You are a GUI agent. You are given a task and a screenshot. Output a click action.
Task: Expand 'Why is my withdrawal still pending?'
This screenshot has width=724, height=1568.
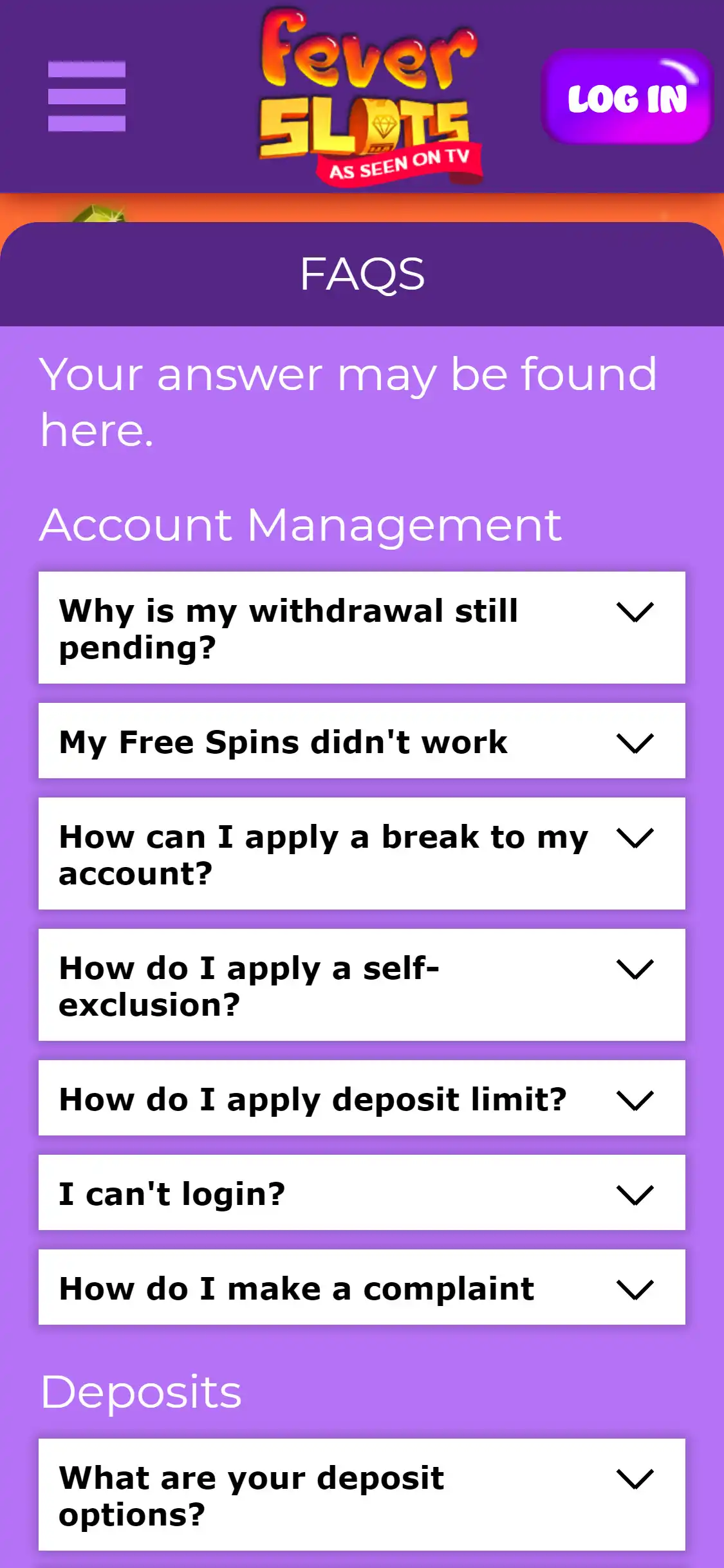(362, 628)
